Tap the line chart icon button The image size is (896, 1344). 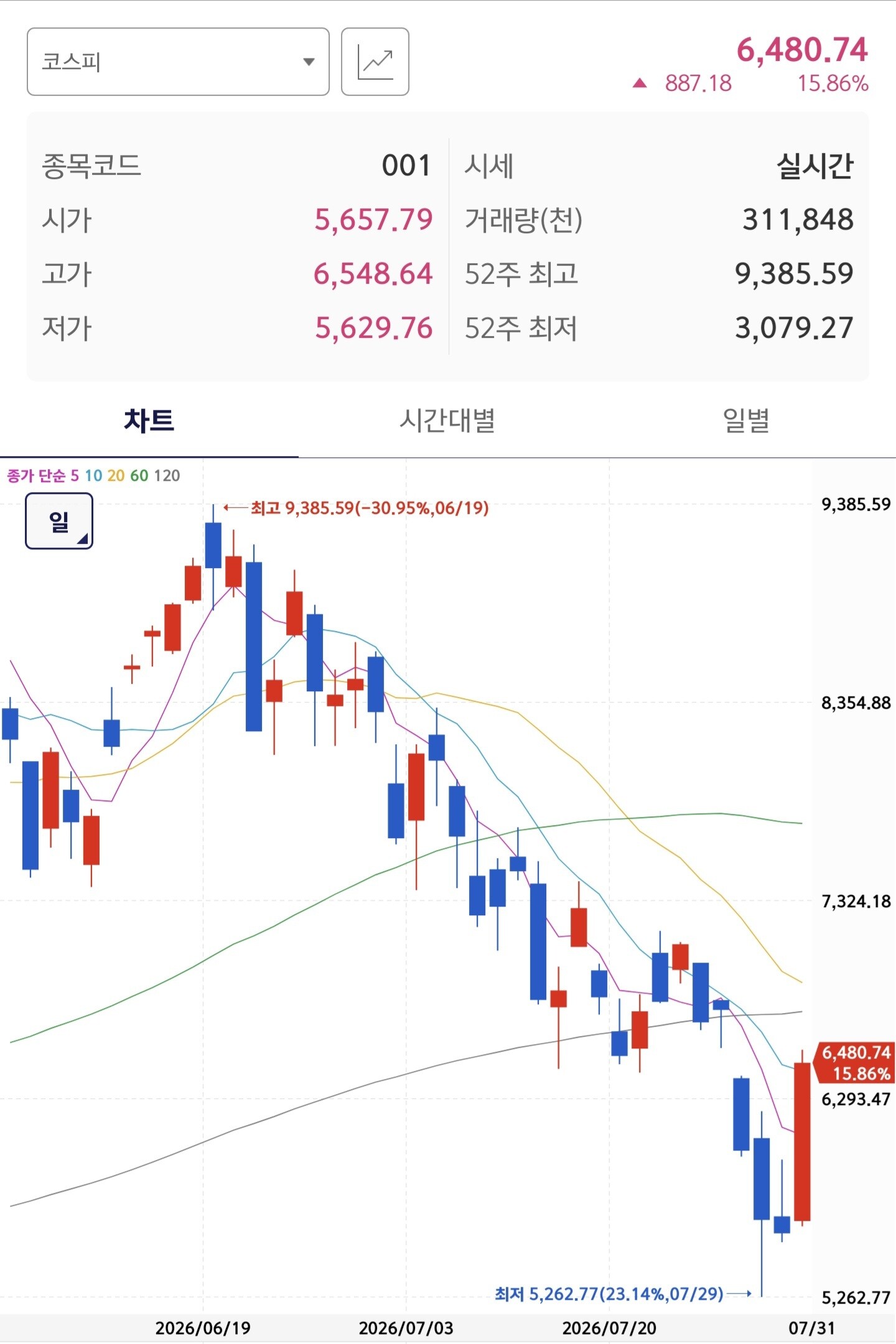(375, 62)
